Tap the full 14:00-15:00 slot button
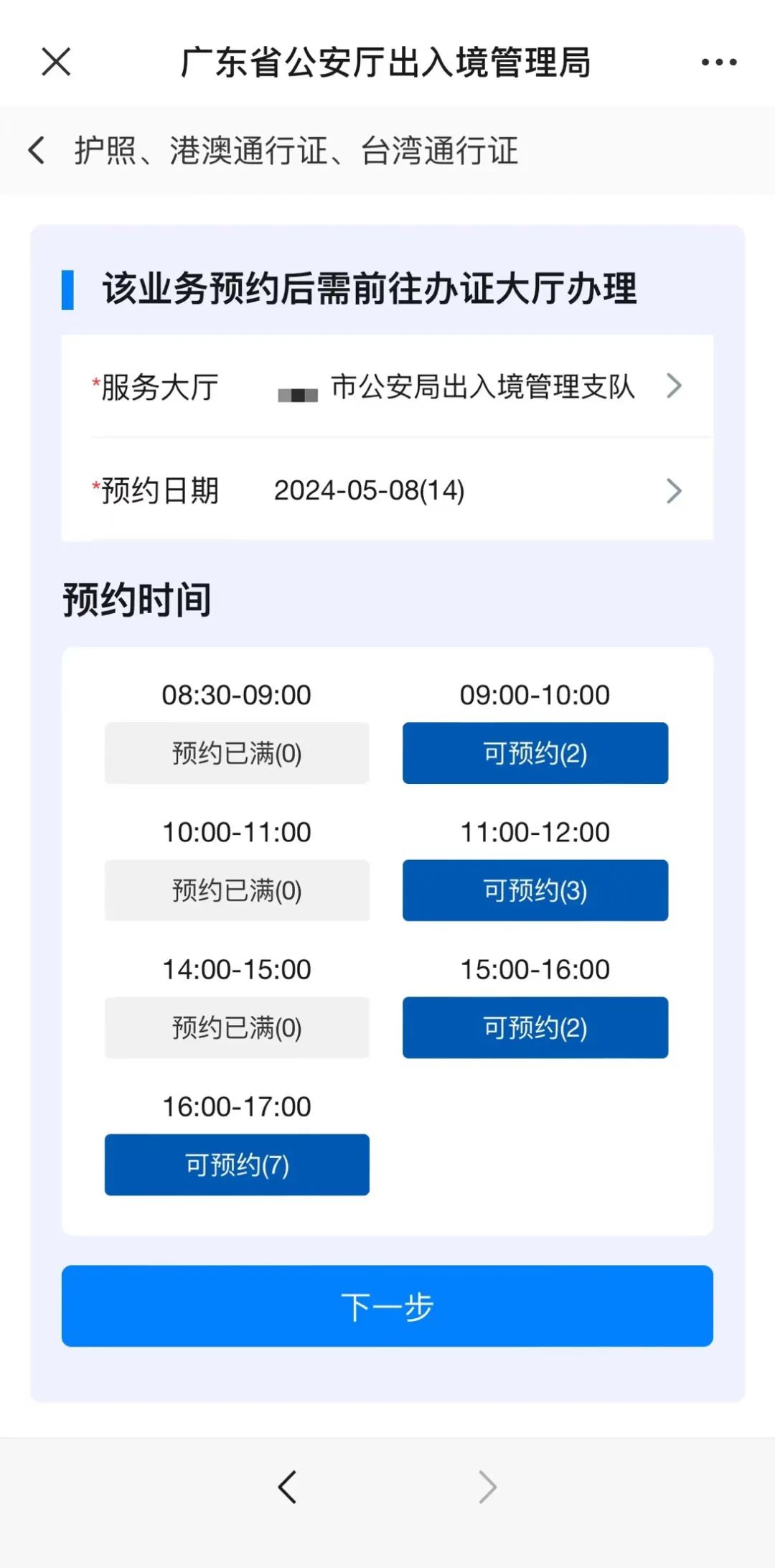This screenshot has height=1568, width=775. pos(237,1027)
